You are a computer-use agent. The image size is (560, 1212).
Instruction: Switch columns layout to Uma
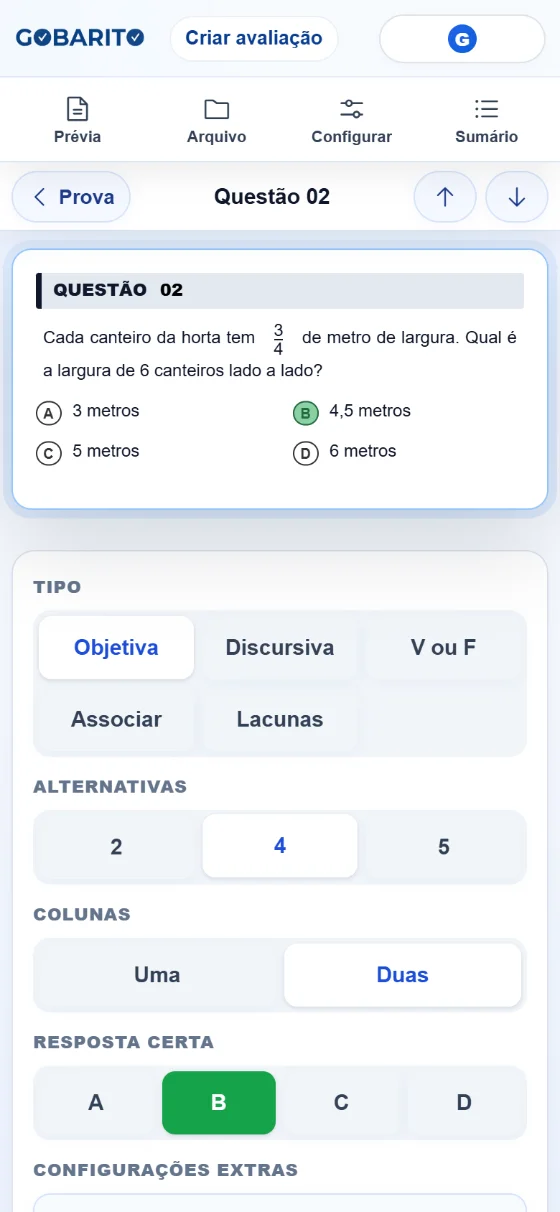157,975
